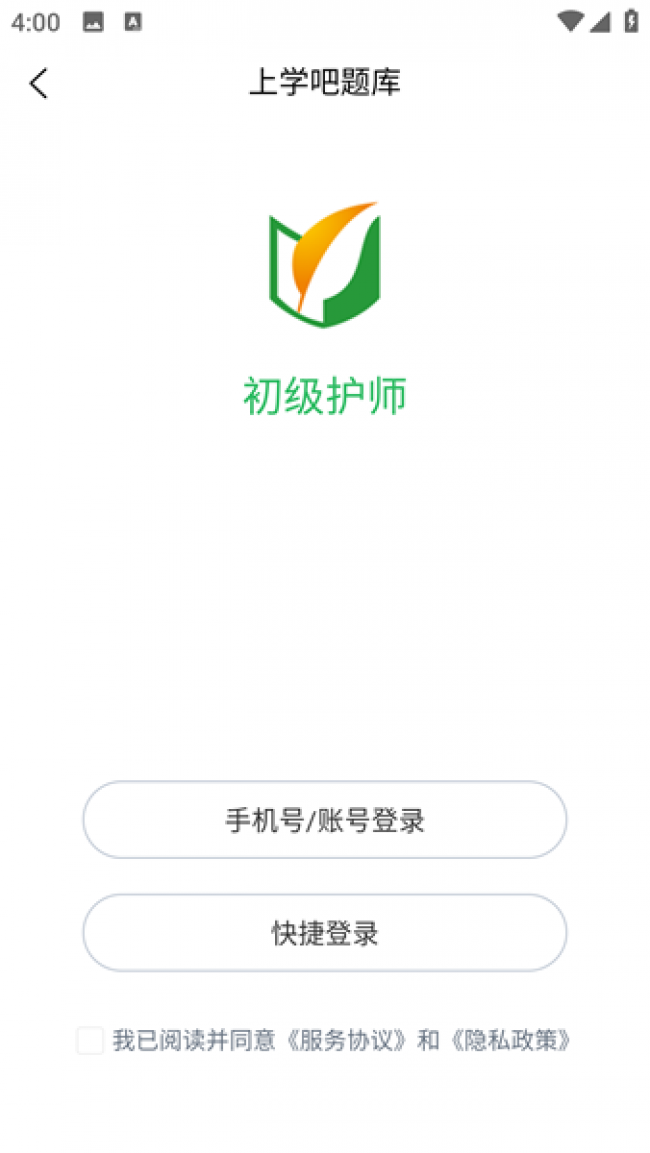Screen dimensions: 650x1153
Task: Choose 手机号/账号登录 login option
Action: pyautogui.click(x=325, y=820)
